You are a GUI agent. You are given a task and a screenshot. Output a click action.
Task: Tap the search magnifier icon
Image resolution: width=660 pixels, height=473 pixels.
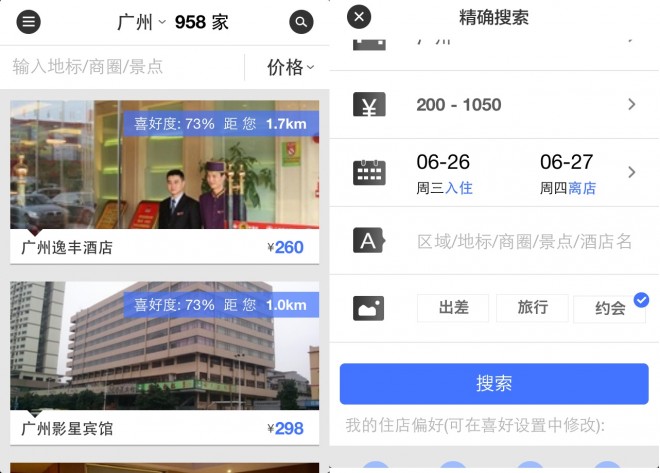(x=301, y=21)
